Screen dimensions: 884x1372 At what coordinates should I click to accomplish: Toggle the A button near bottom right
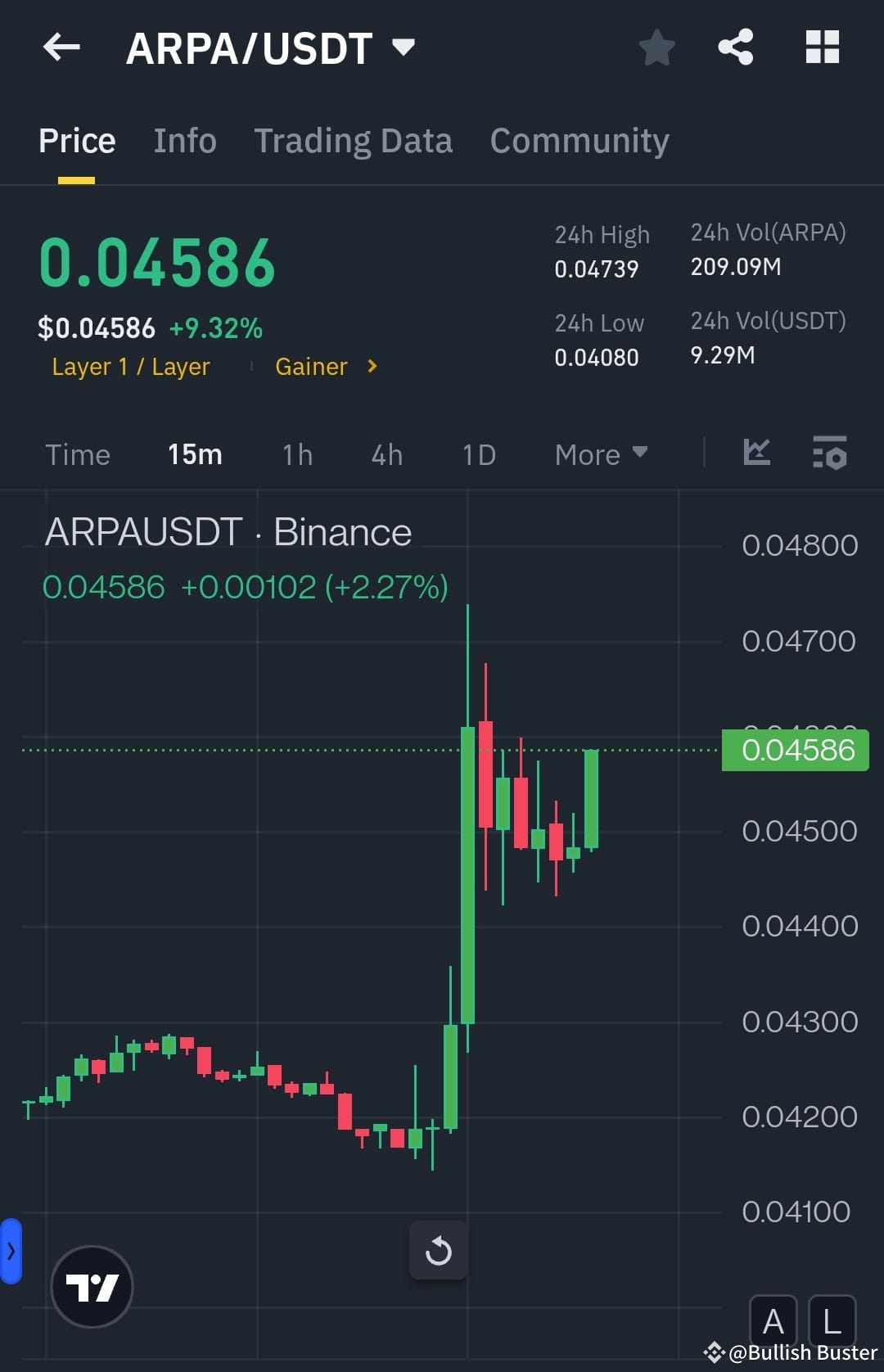tap(773, 1320)
